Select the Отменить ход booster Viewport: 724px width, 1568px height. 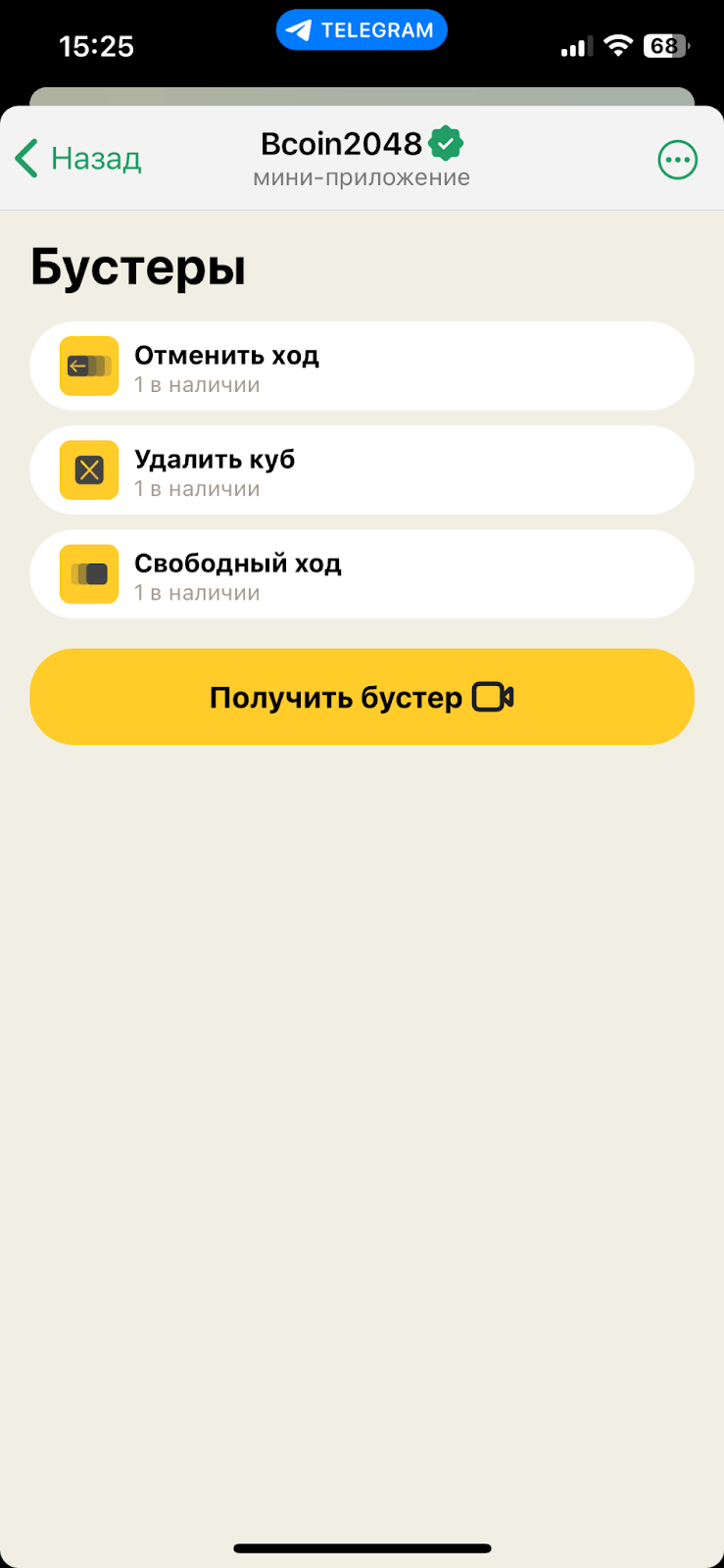pyautogui.click(x=362, y=367)
